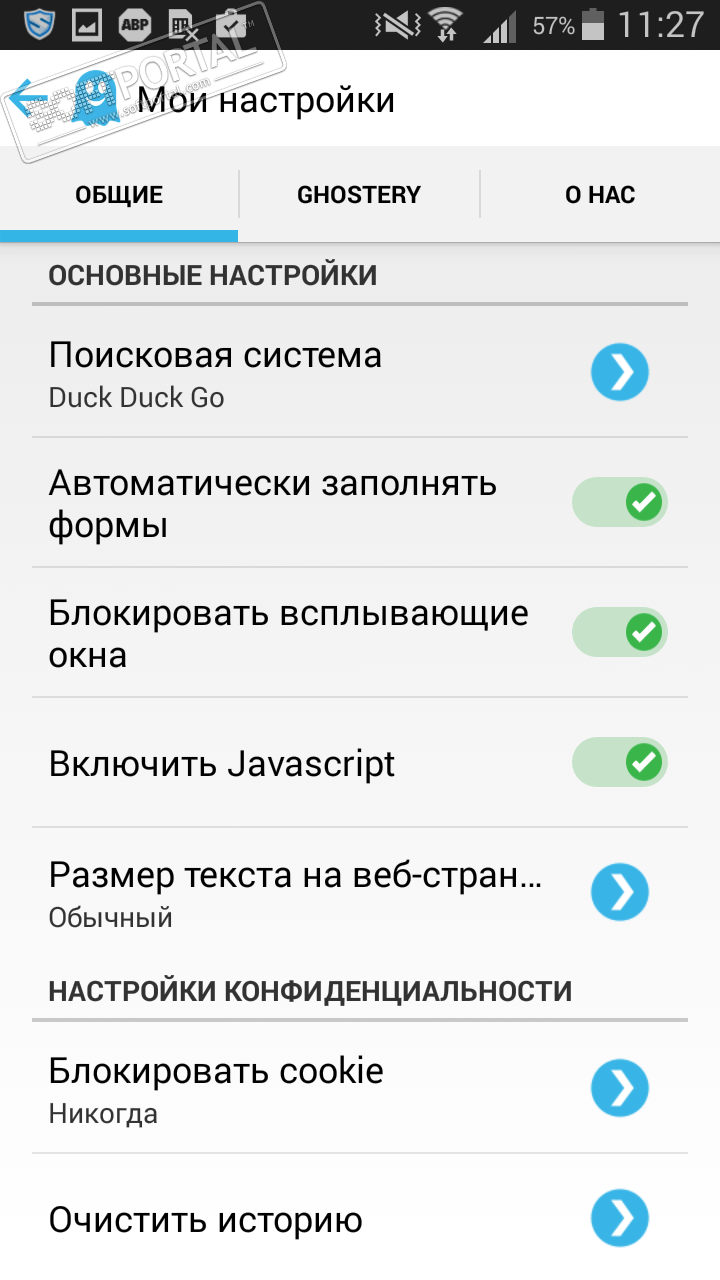Image resolution: width=720 pixels, height=1280 pixels.
Task: Open the О НАС tab
Action: (x=600, y=195)
